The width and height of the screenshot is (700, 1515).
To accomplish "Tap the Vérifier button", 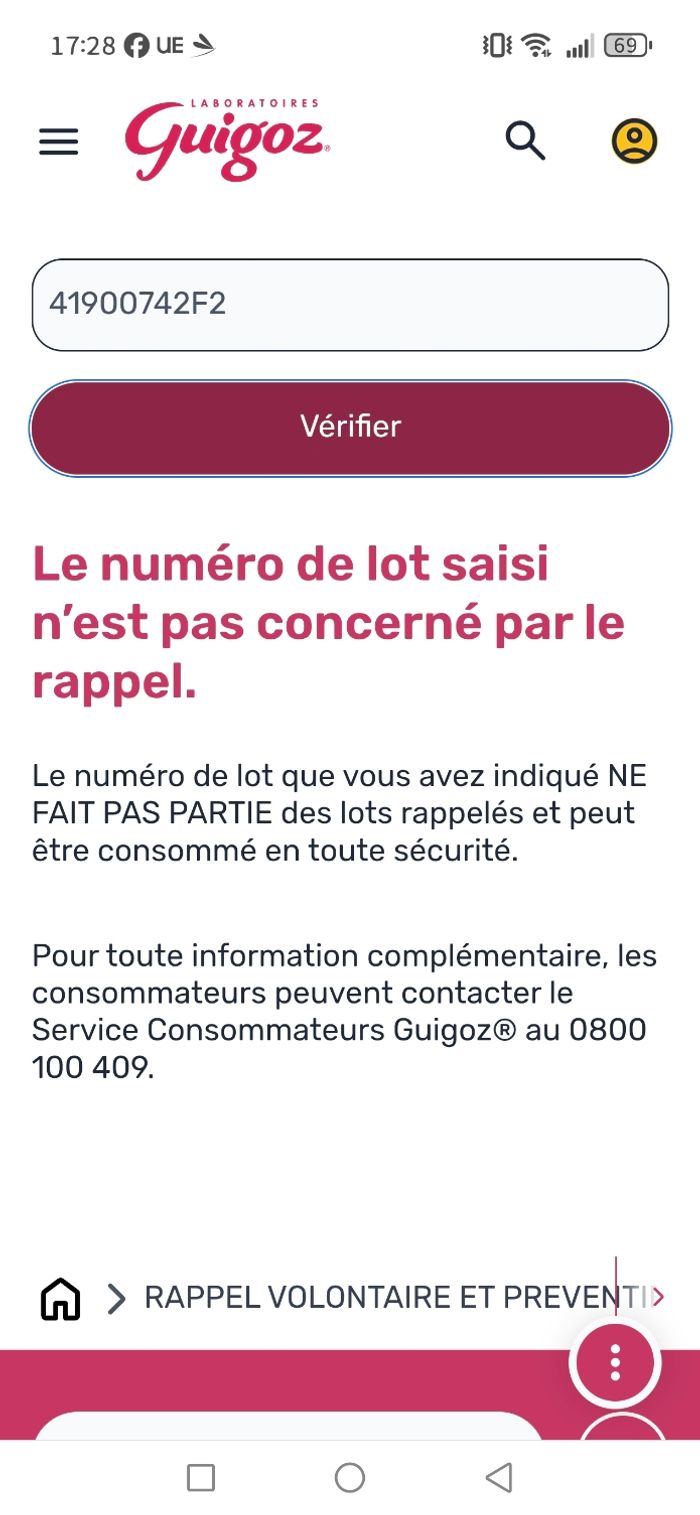I will point(350,427).
